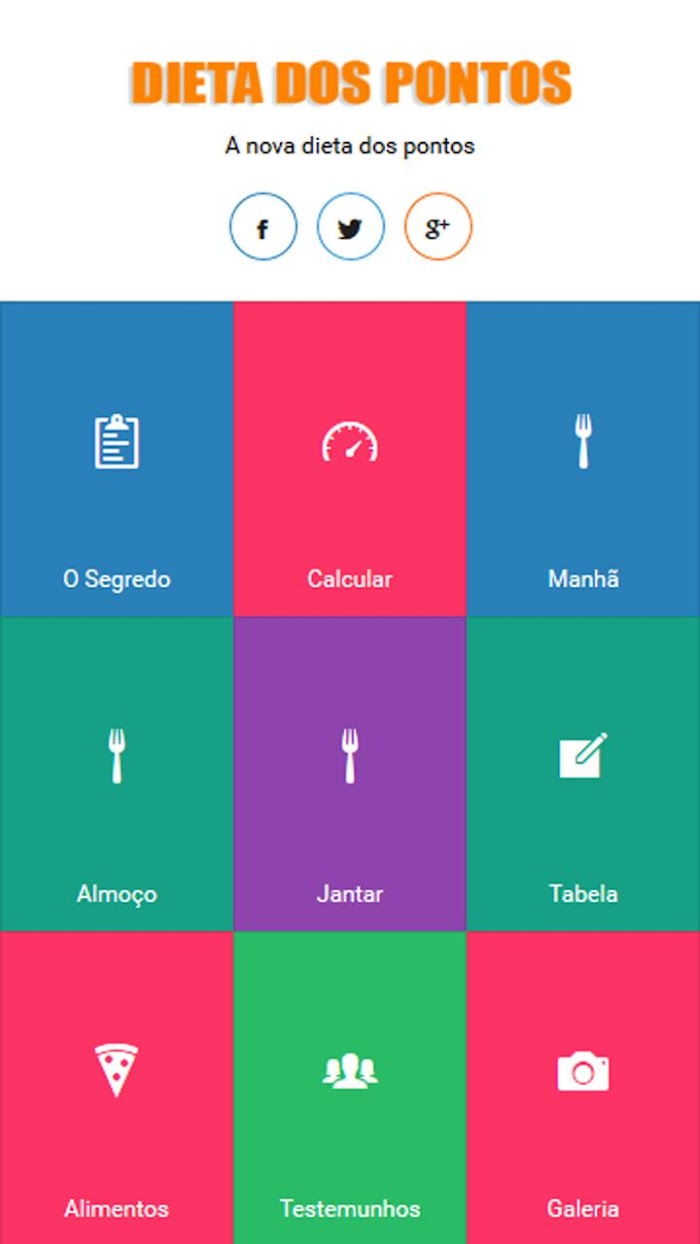The width and height of the screenshot is (700, 1244).
Task: Open the Almoço section
Action: 116,774
